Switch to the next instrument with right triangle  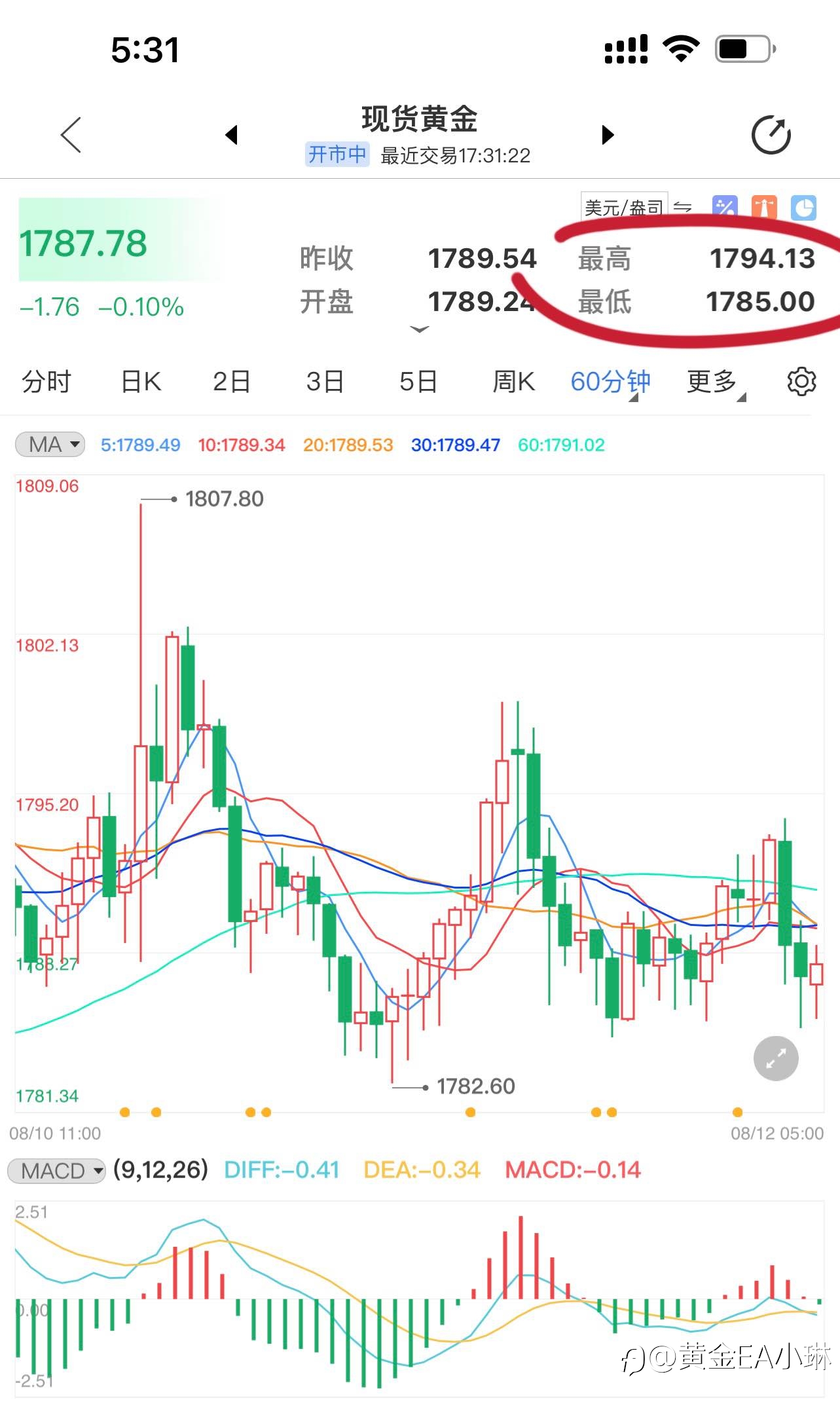tap(608, 135)
